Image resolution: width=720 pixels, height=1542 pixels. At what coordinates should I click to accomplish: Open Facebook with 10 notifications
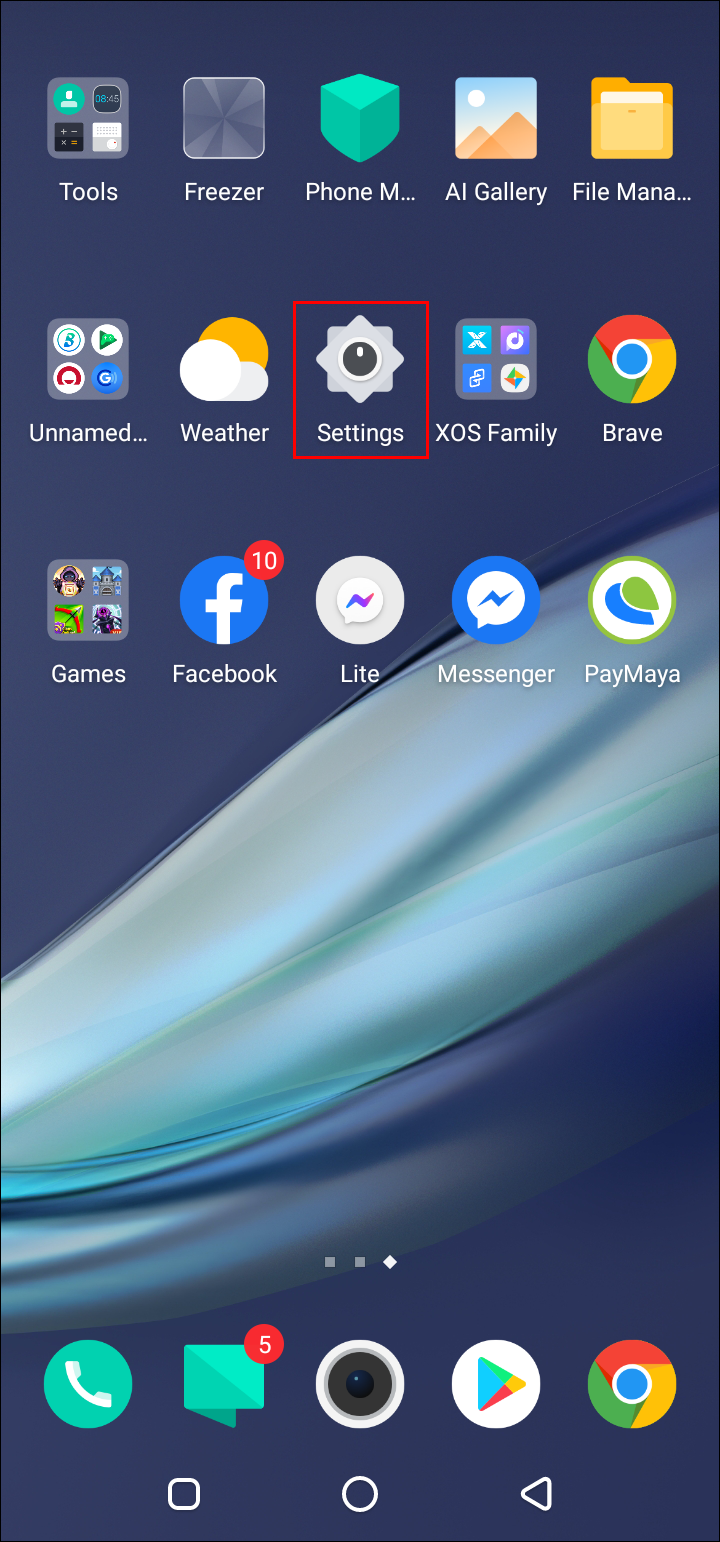[224, 600]
